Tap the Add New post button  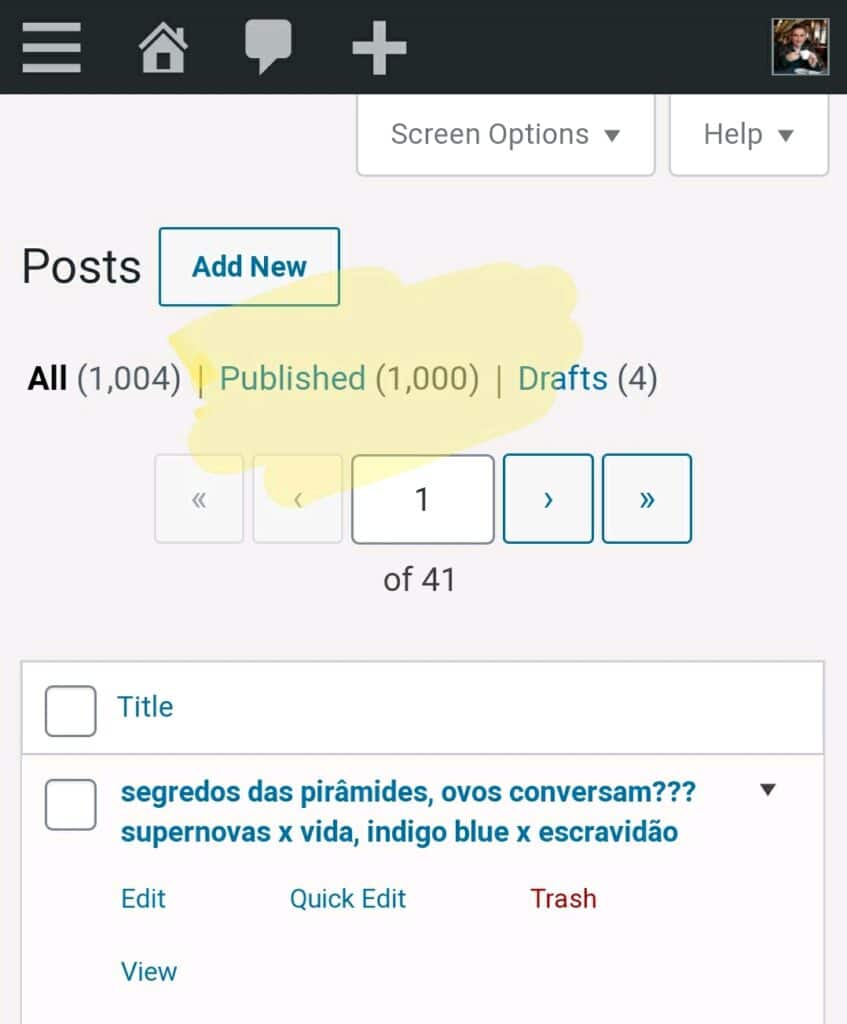tap(249, 267)
